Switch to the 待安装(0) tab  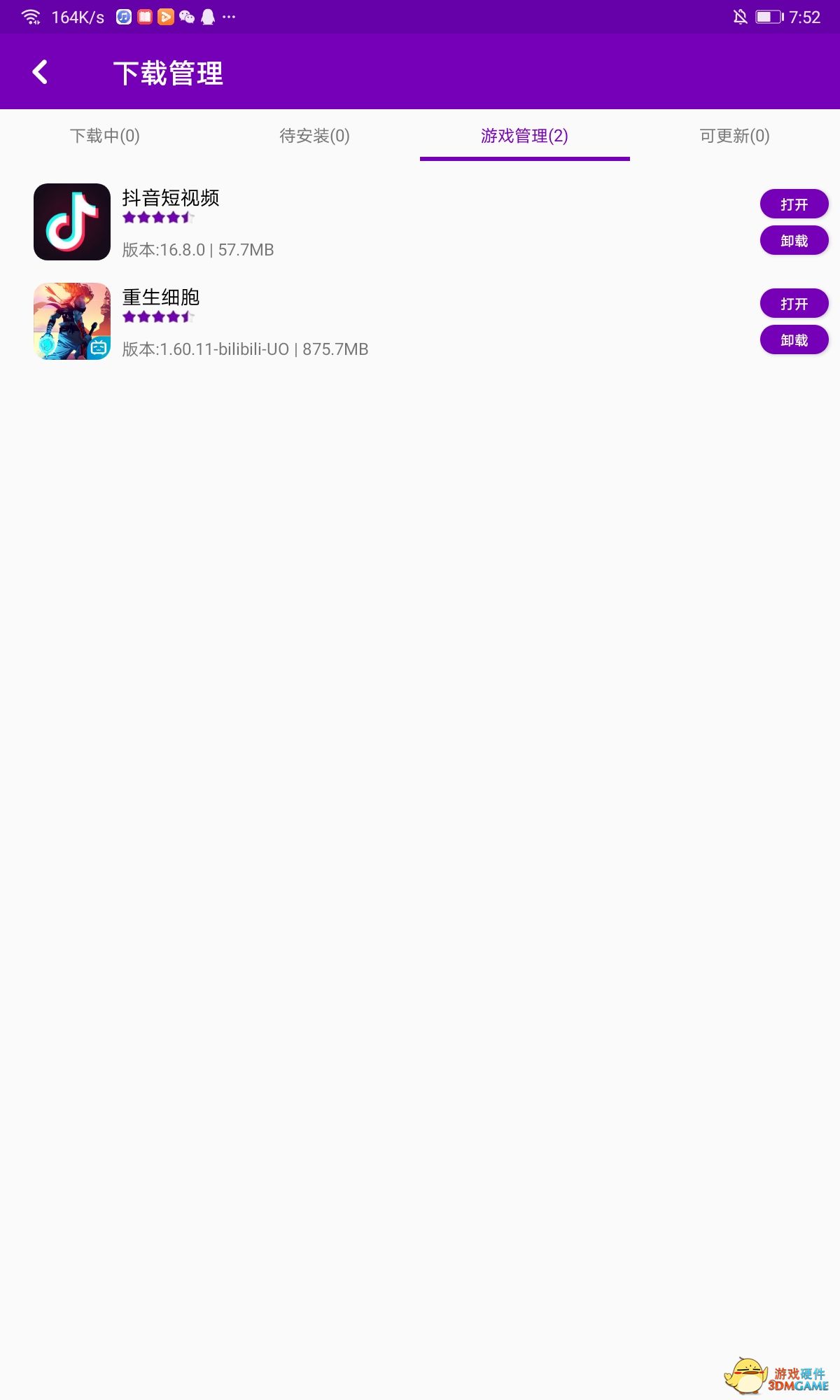314,136
